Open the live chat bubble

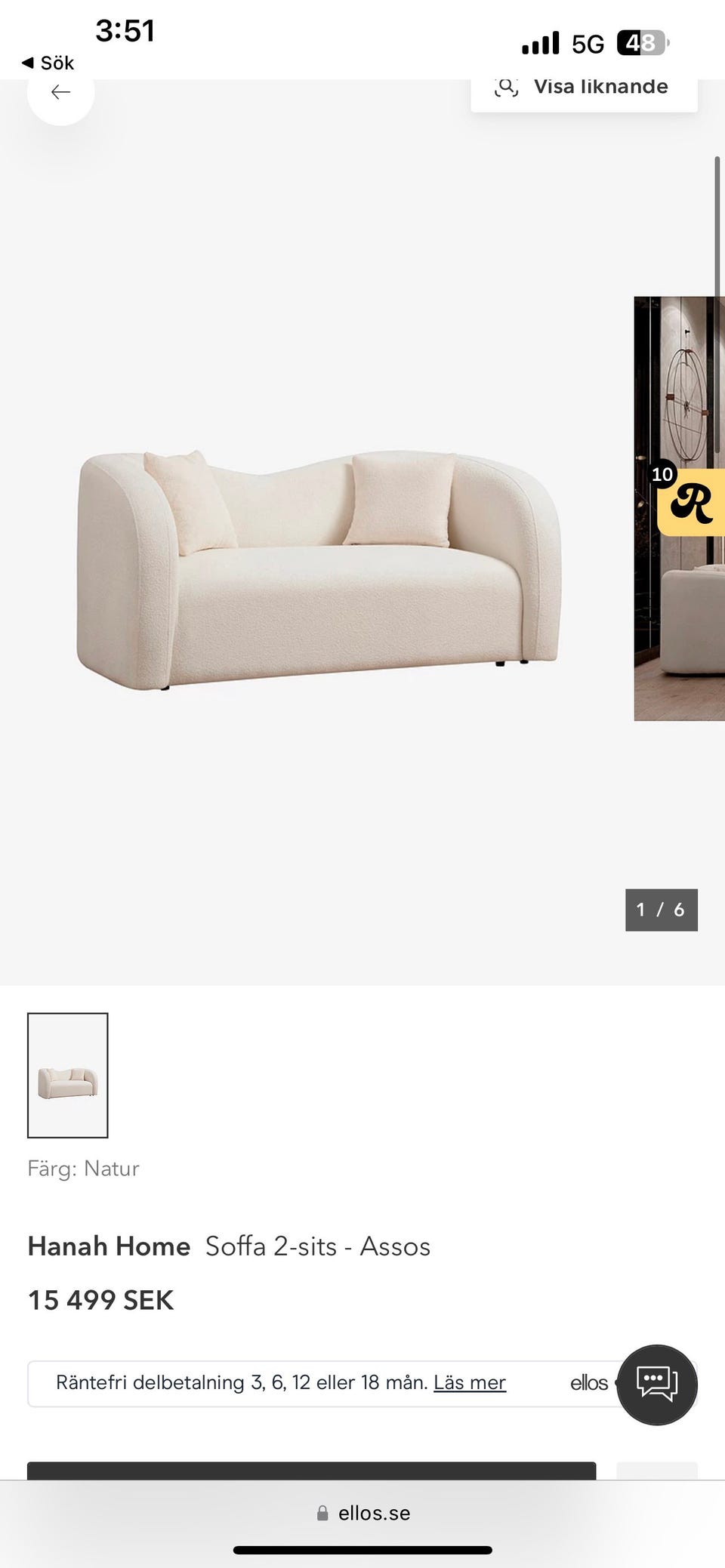(656, 1384)
